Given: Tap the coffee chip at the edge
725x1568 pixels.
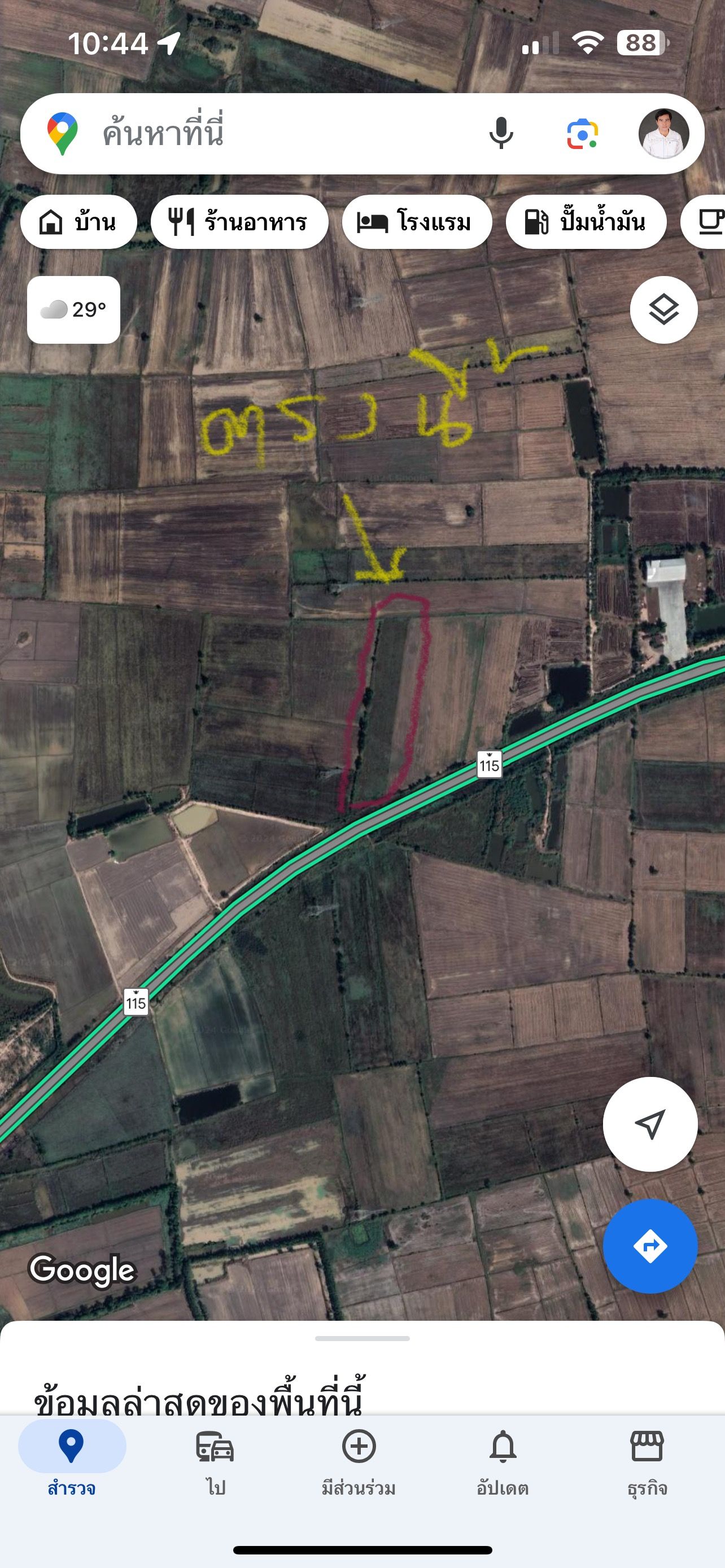Looking at the screenshot, I should [704, 222].
